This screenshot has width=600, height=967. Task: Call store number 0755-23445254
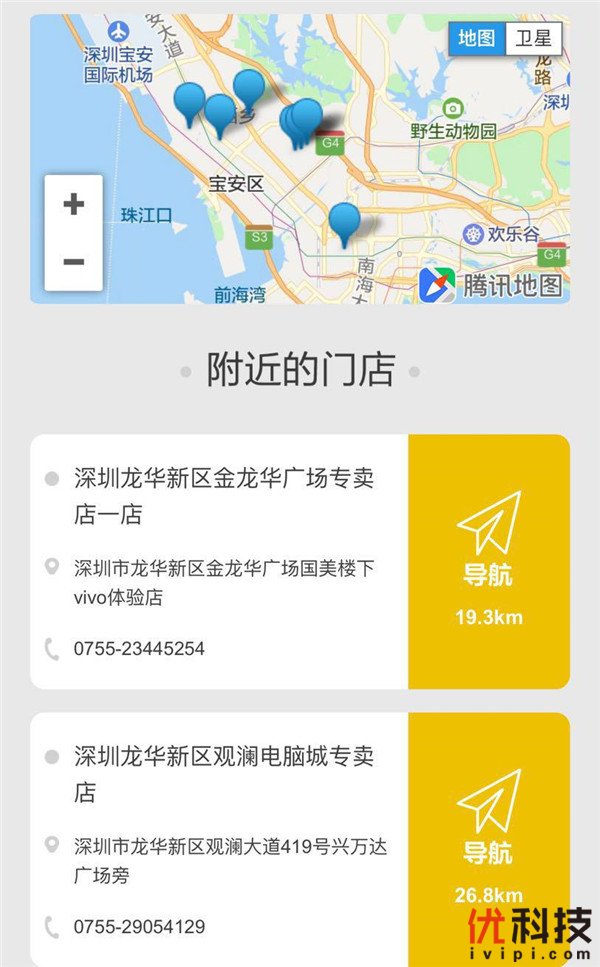(x=139, y=648)
